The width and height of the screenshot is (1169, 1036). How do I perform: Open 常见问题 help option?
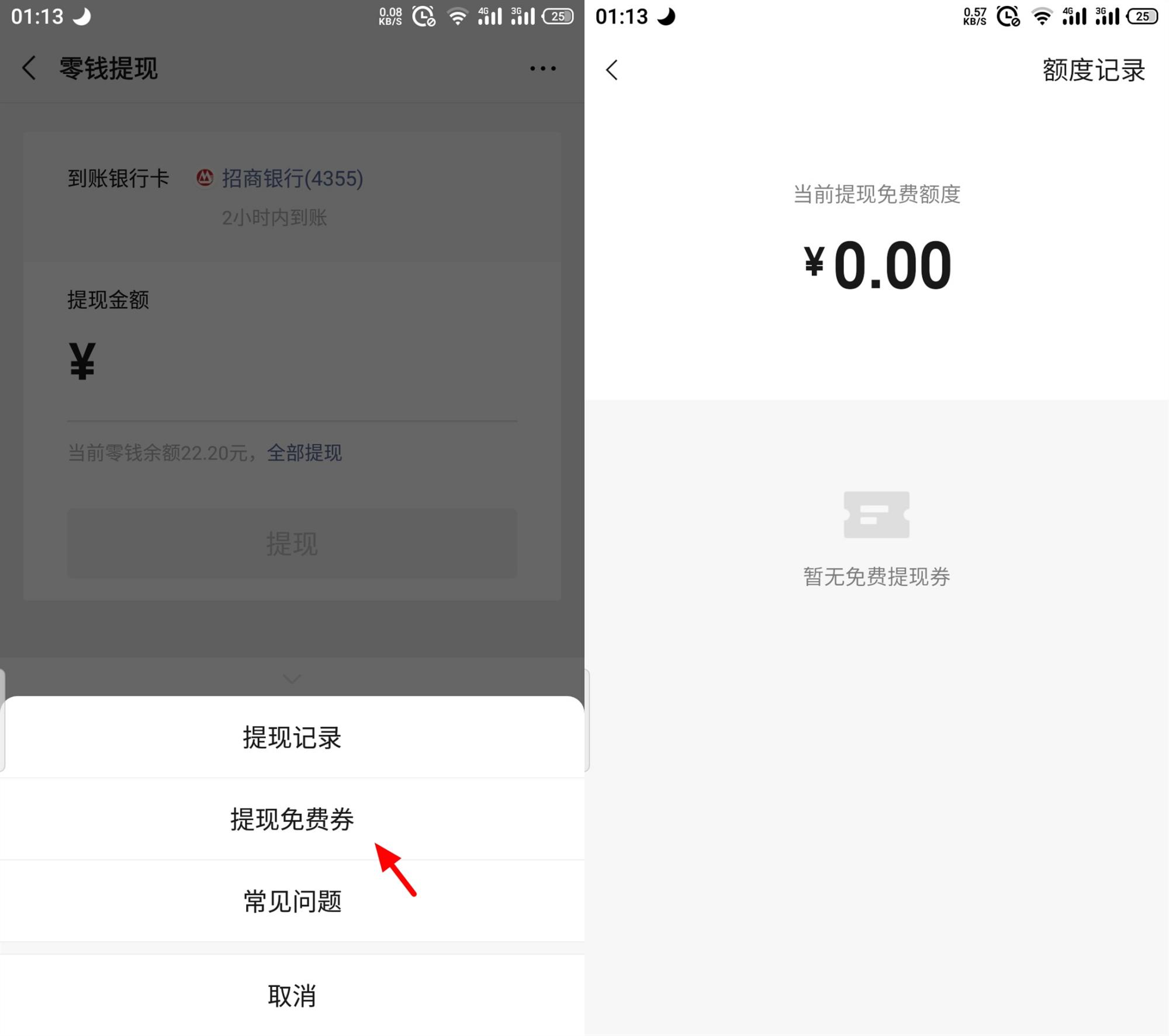(292, 901)
